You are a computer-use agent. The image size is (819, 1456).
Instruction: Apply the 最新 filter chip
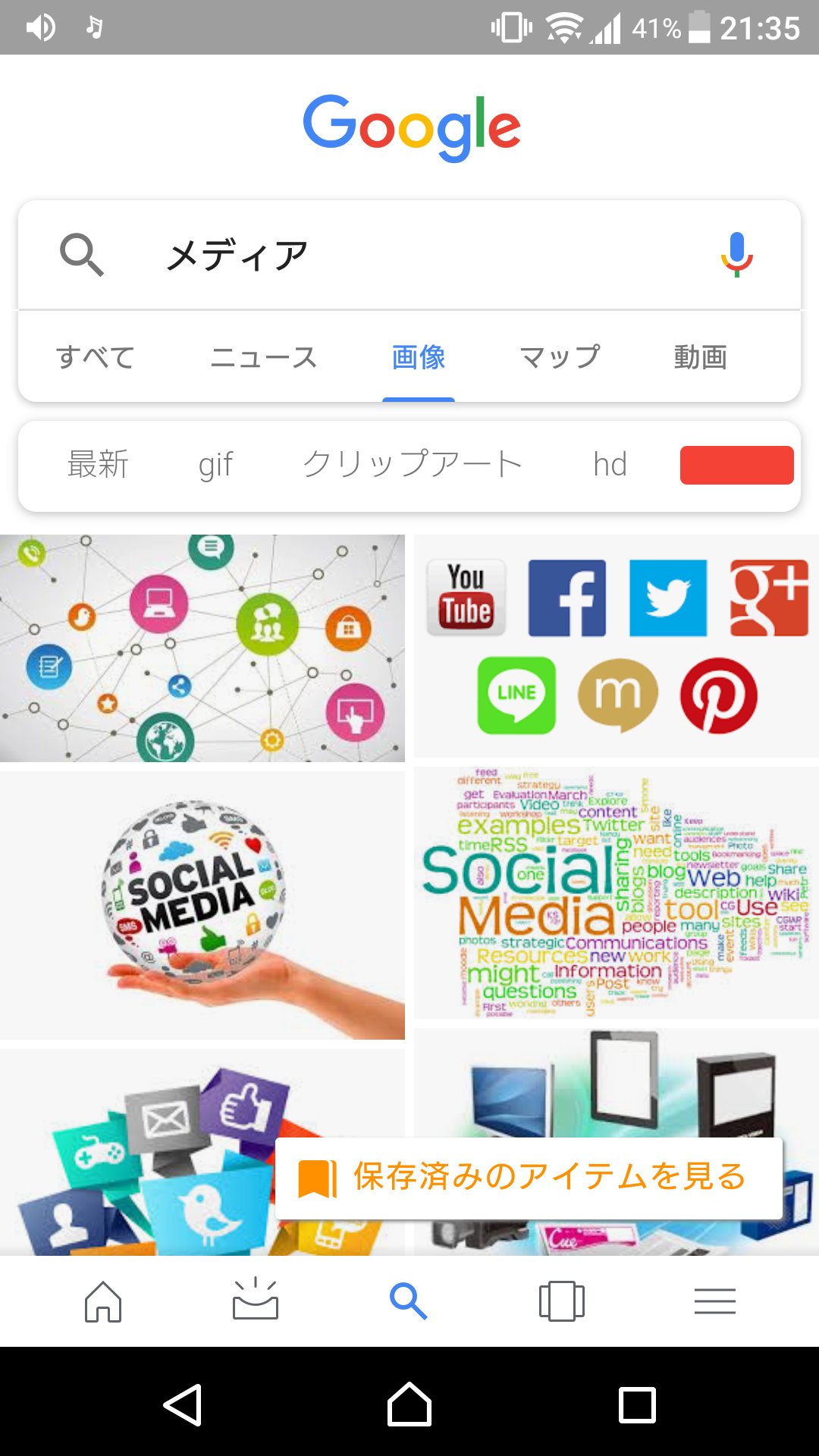click(x=98, y=464)
